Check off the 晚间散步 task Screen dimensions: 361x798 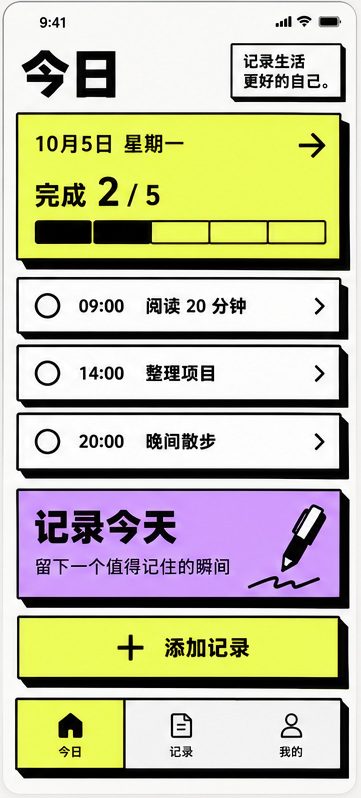pyautogui.click(x=47, y=441)
